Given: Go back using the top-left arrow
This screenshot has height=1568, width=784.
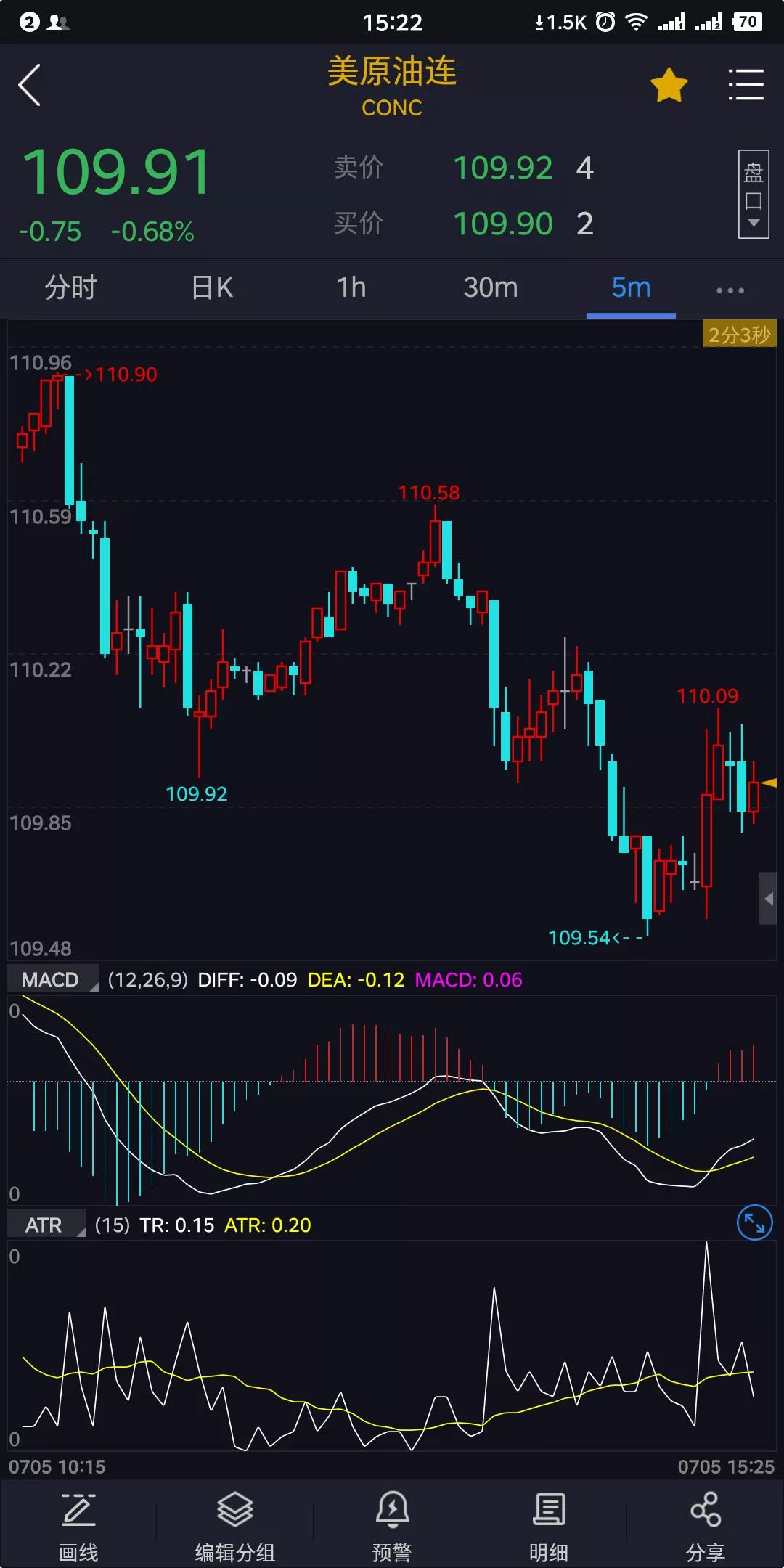Looking at the screenshot, I should tap(30, 86).
